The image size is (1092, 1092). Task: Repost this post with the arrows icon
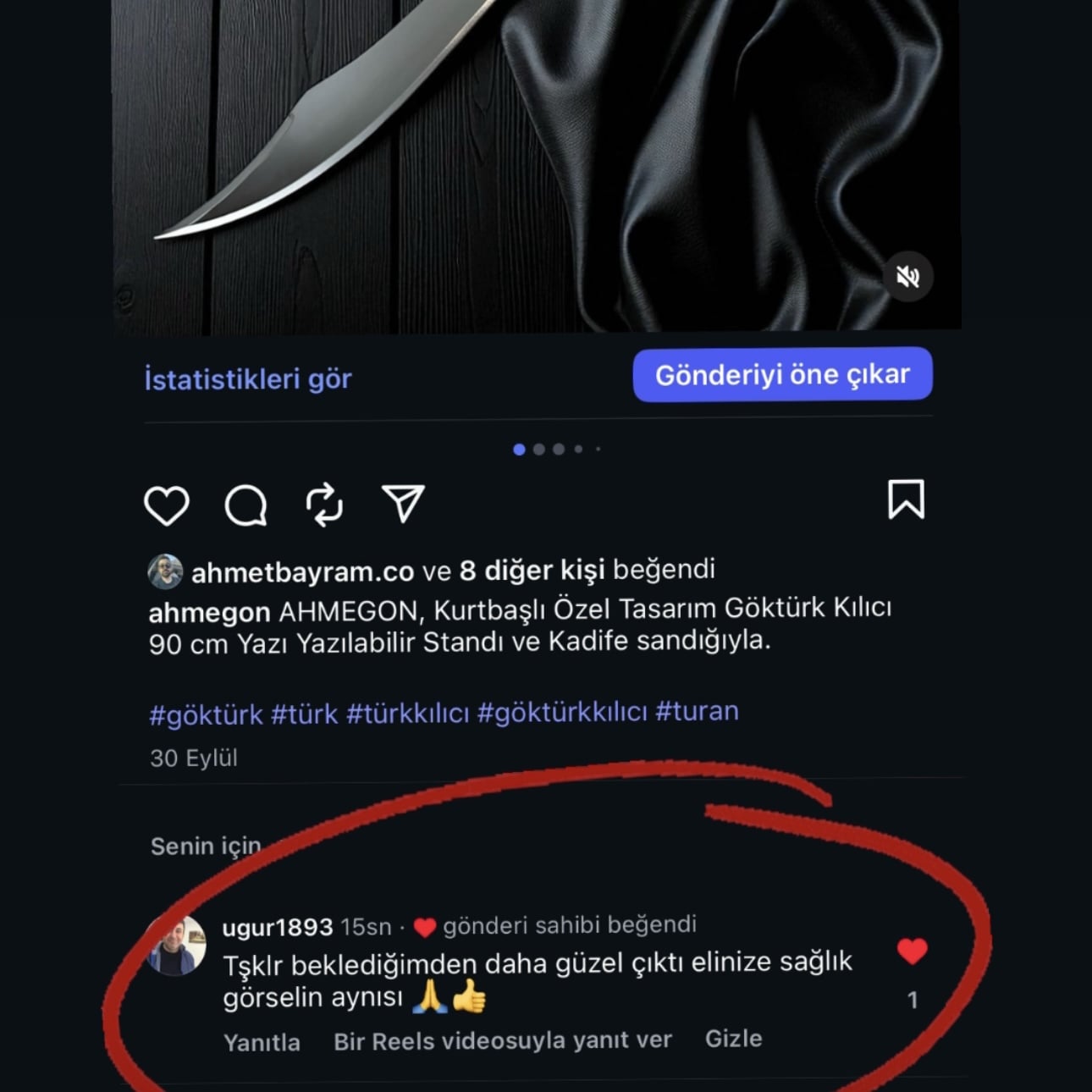(x=324, y=505)
